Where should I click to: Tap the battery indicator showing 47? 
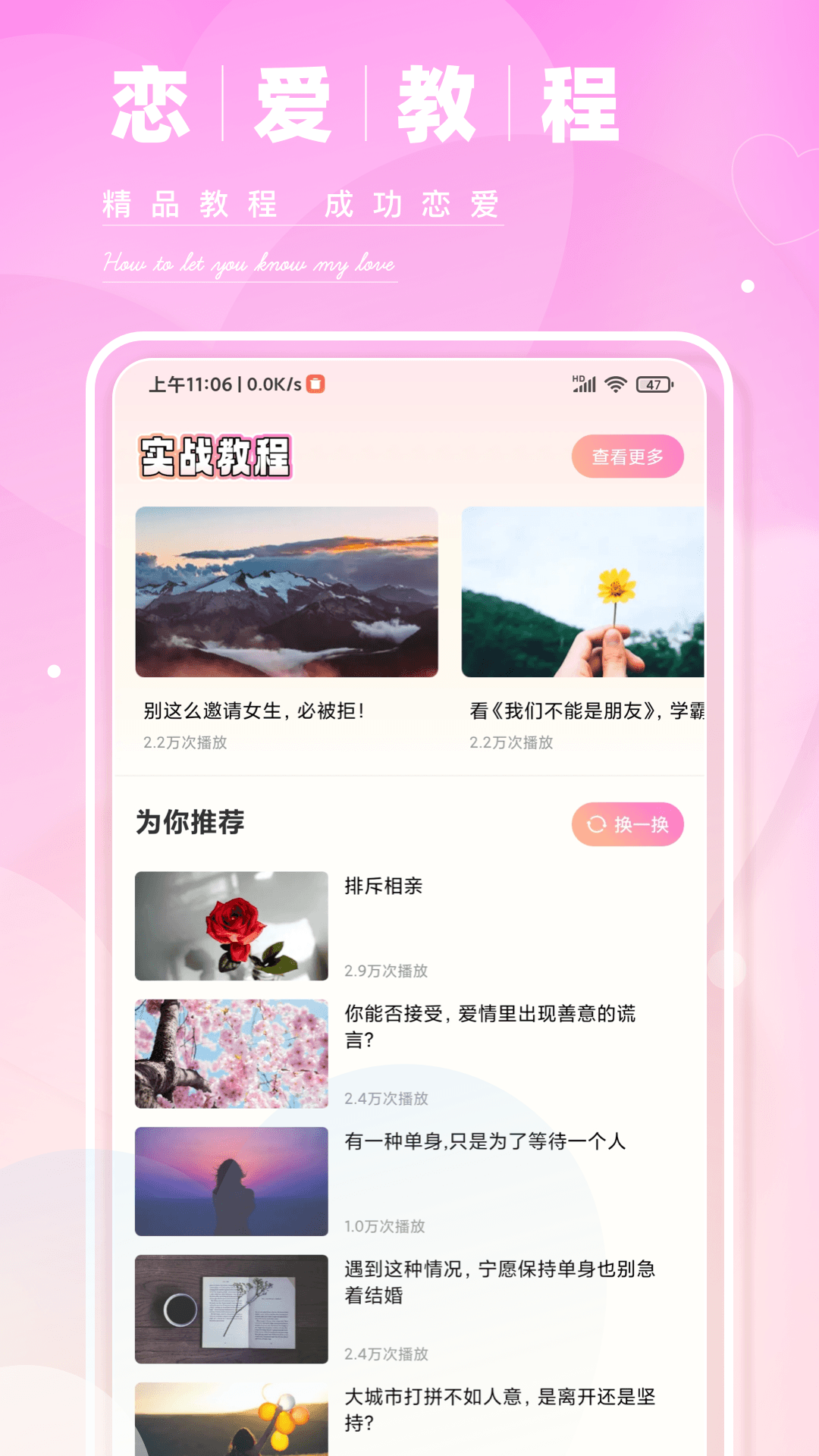[x=652, y=384]
